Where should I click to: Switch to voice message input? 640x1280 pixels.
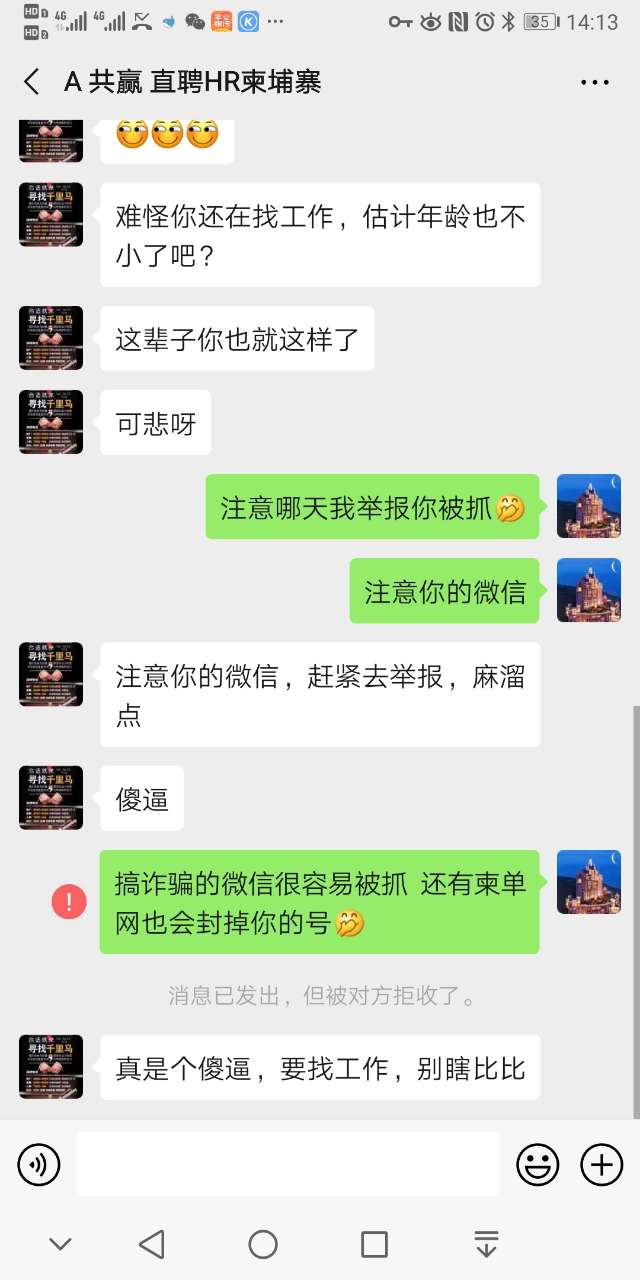(x=39, y=1164)
